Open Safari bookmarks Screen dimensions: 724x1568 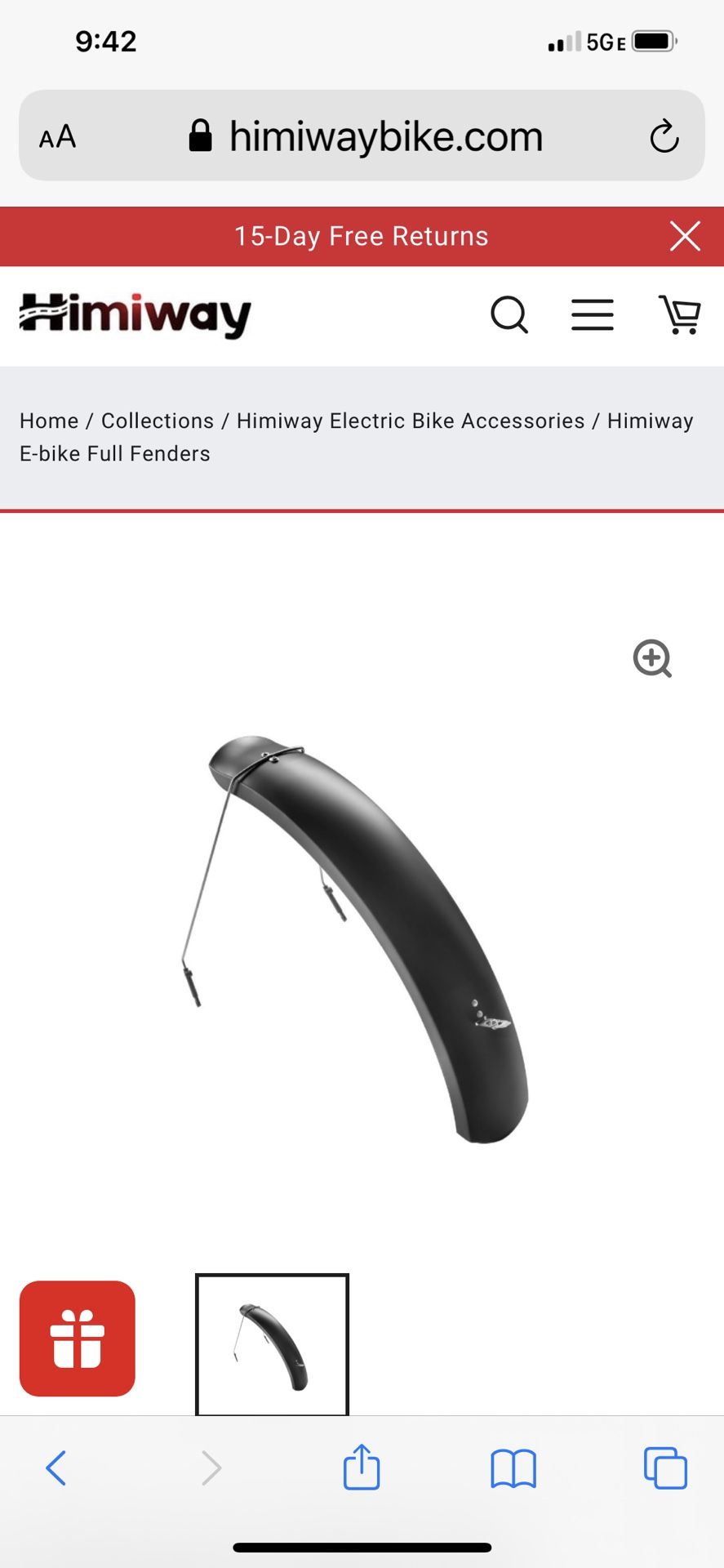(x=513, y=1468)
